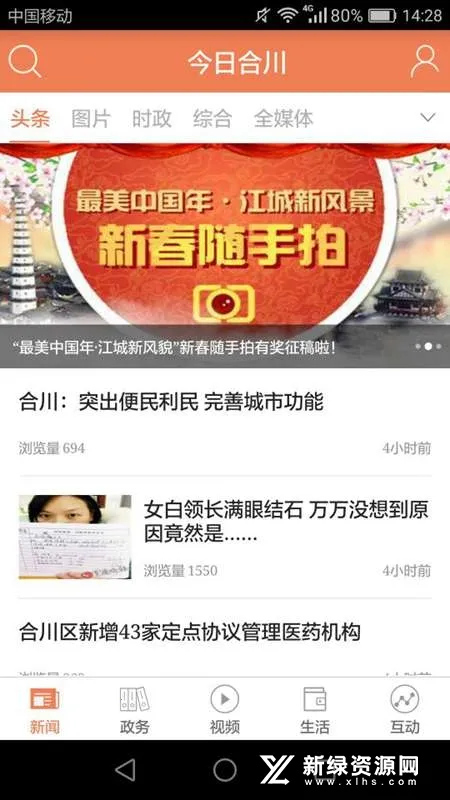Open the user profile icon

tap(424, 61)
